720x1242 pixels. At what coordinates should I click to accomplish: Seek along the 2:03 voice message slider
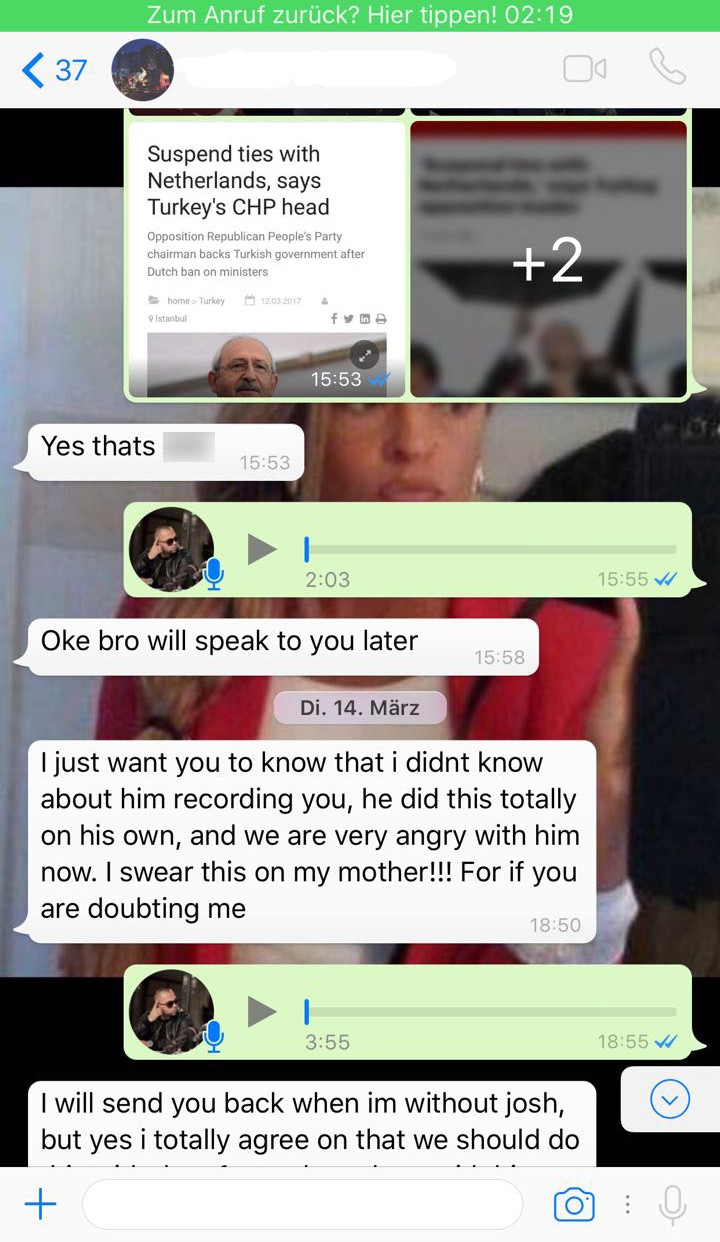[490, 549]
